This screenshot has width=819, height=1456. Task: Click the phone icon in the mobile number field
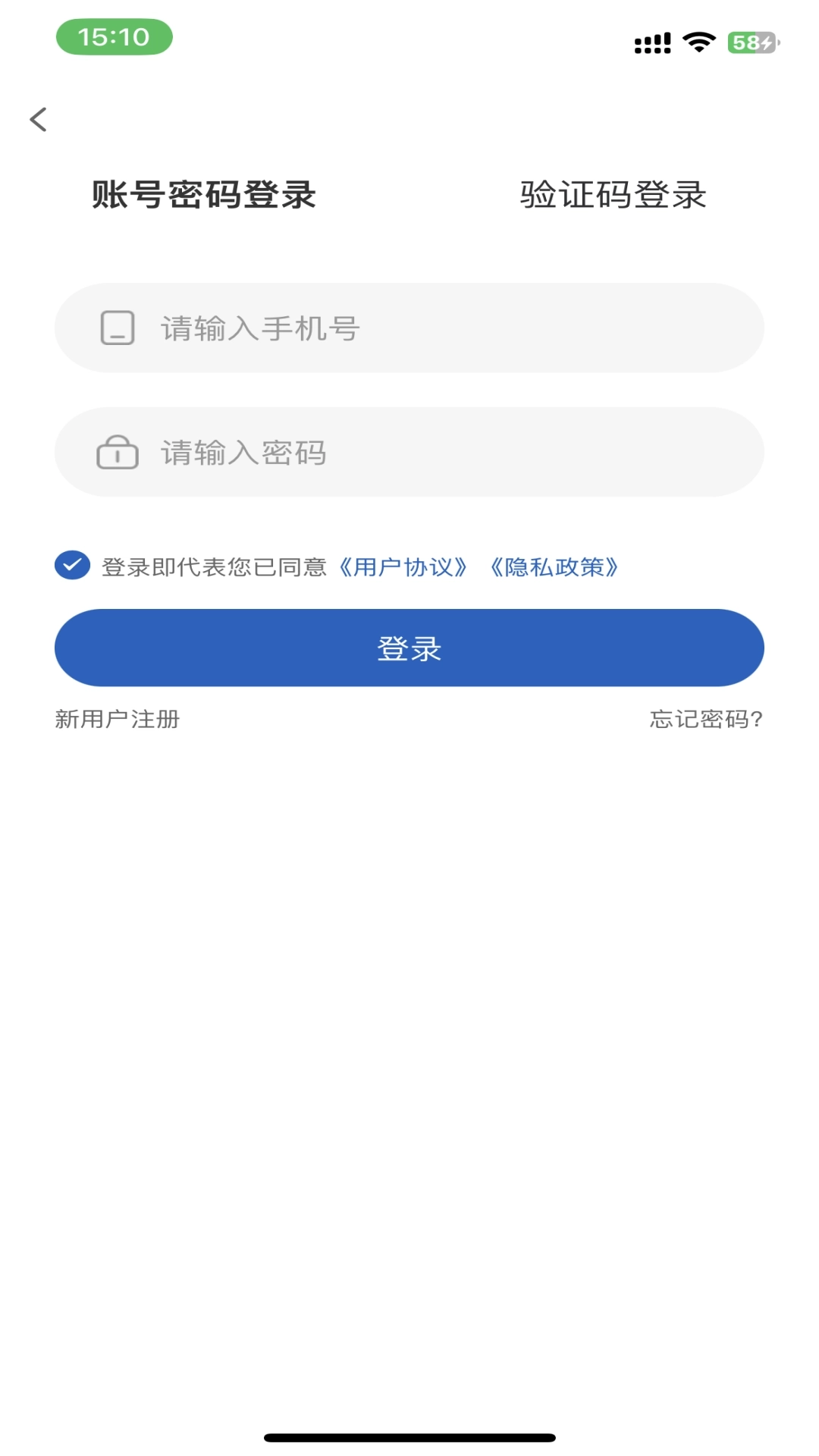tap(118, 328)
